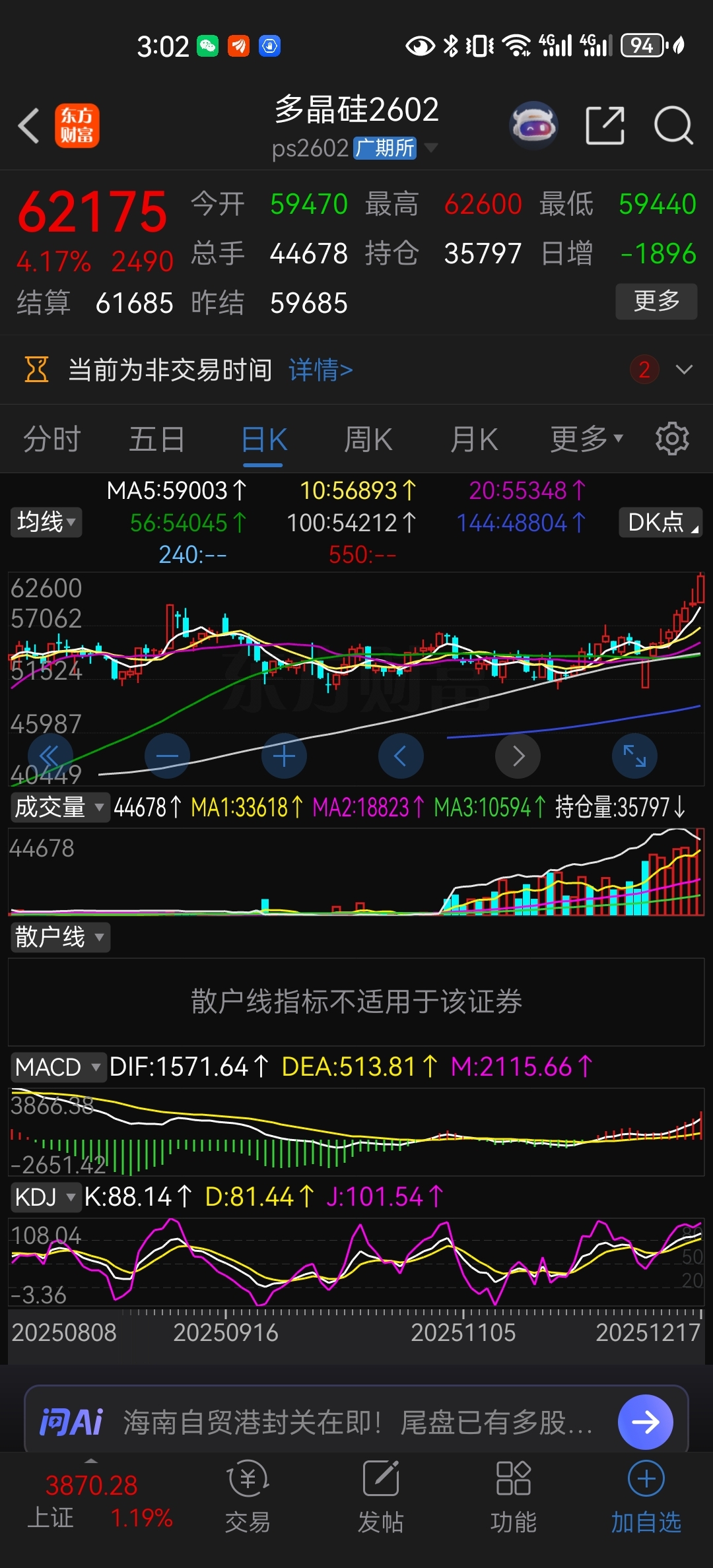Tap 更多 to view more quote details

click(x=656, y=302)
